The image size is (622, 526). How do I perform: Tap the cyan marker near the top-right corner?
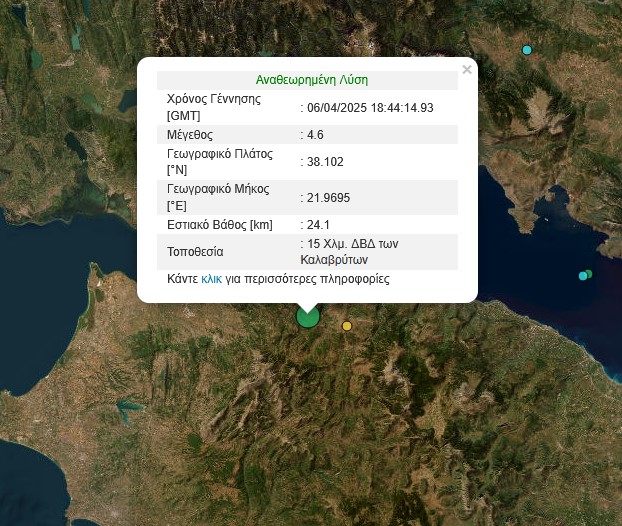527,50
